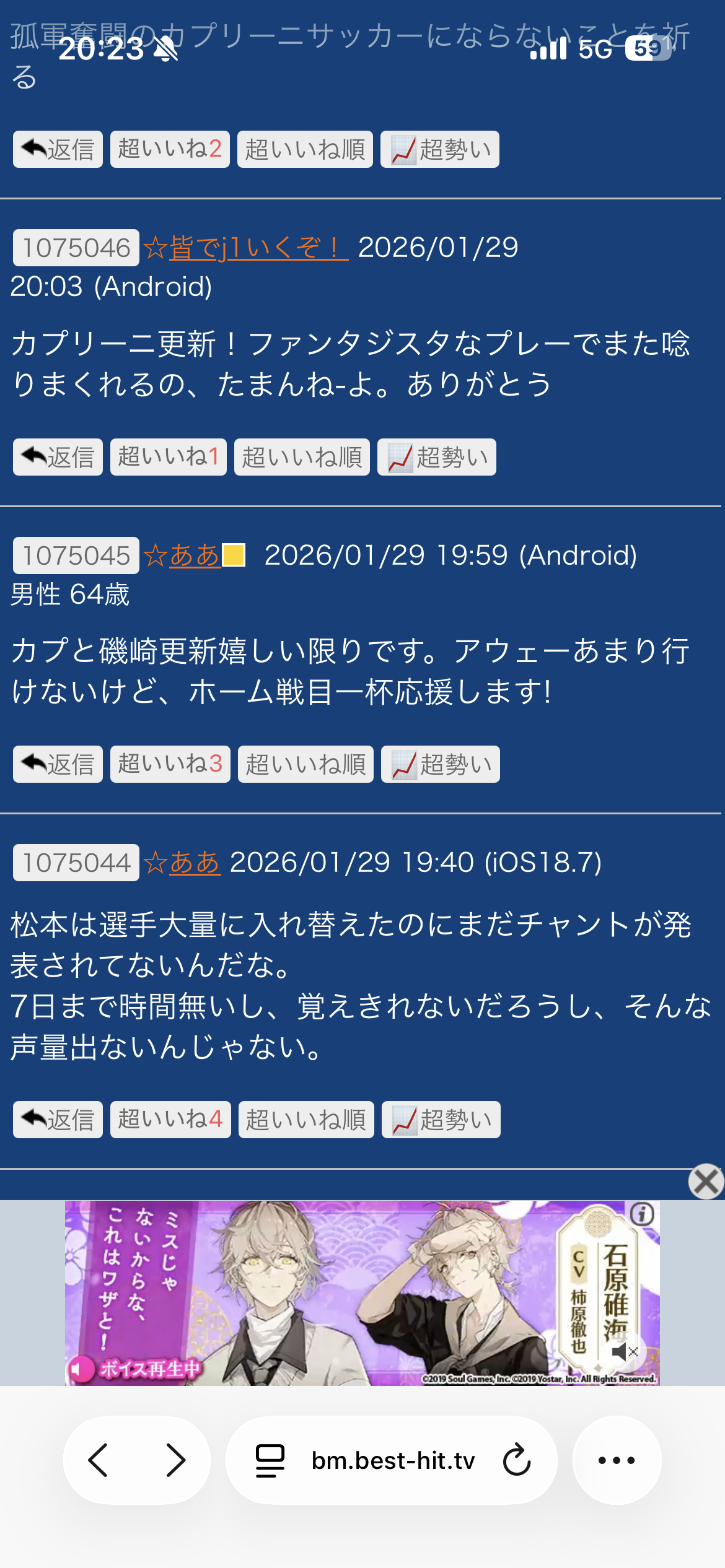Tap 超いいね1 on post 1075046

pyautogui.click(x=169, y=458)
